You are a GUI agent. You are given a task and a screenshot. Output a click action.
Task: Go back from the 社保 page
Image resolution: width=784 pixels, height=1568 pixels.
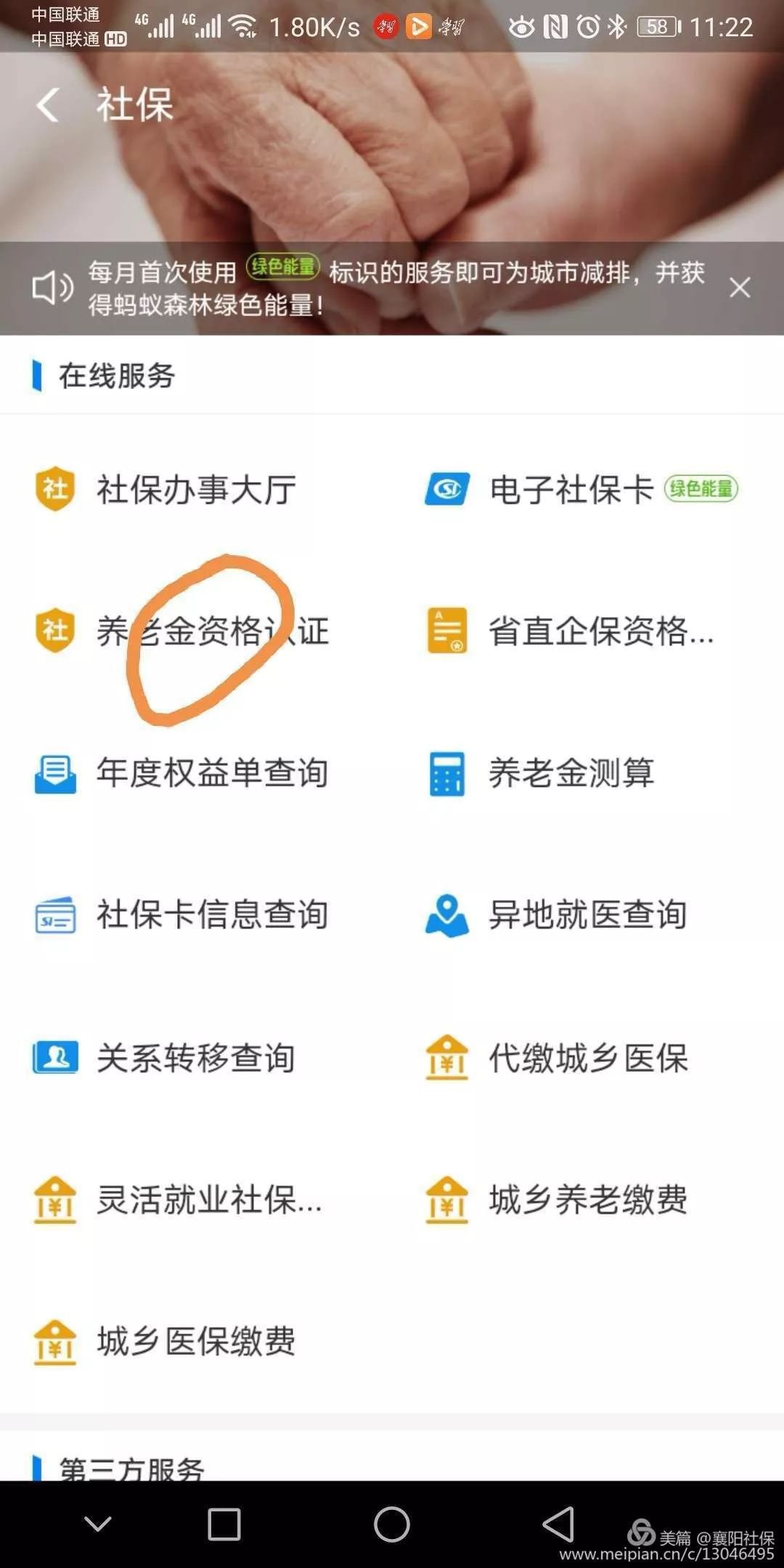pos(48,105)
